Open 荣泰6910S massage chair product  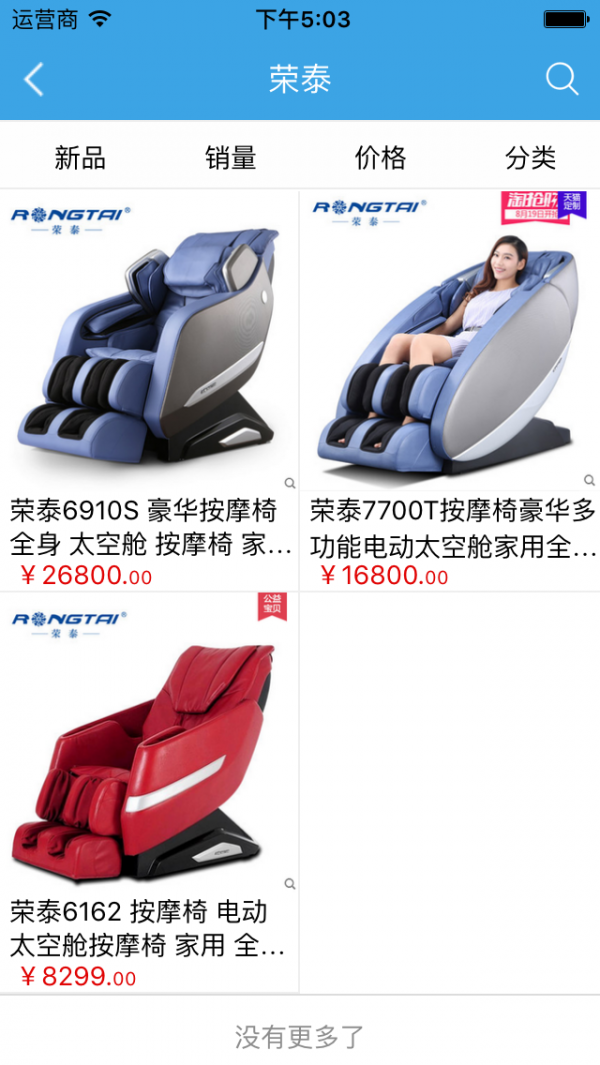tap(150, 340)
